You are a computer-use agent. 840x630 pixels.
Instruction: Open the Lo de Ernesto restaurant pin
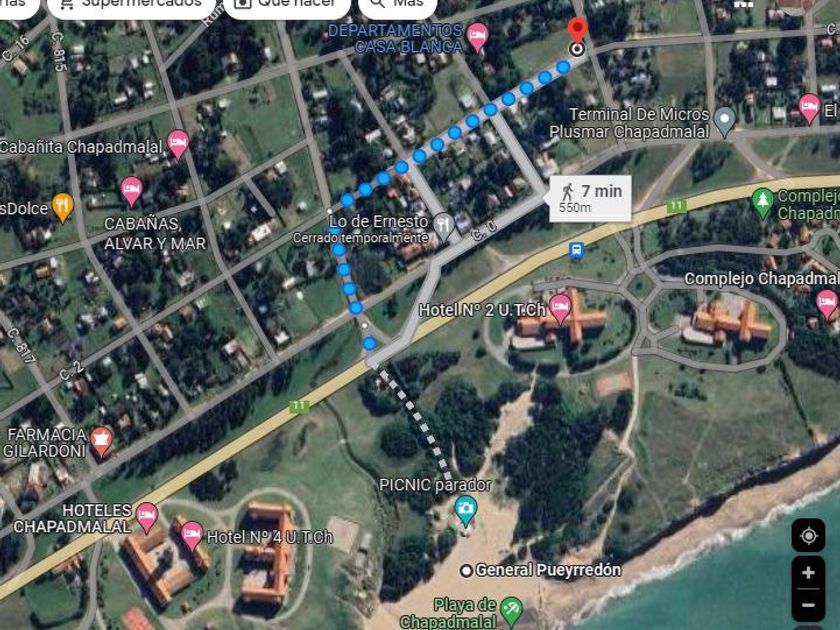tap(444, 222)
